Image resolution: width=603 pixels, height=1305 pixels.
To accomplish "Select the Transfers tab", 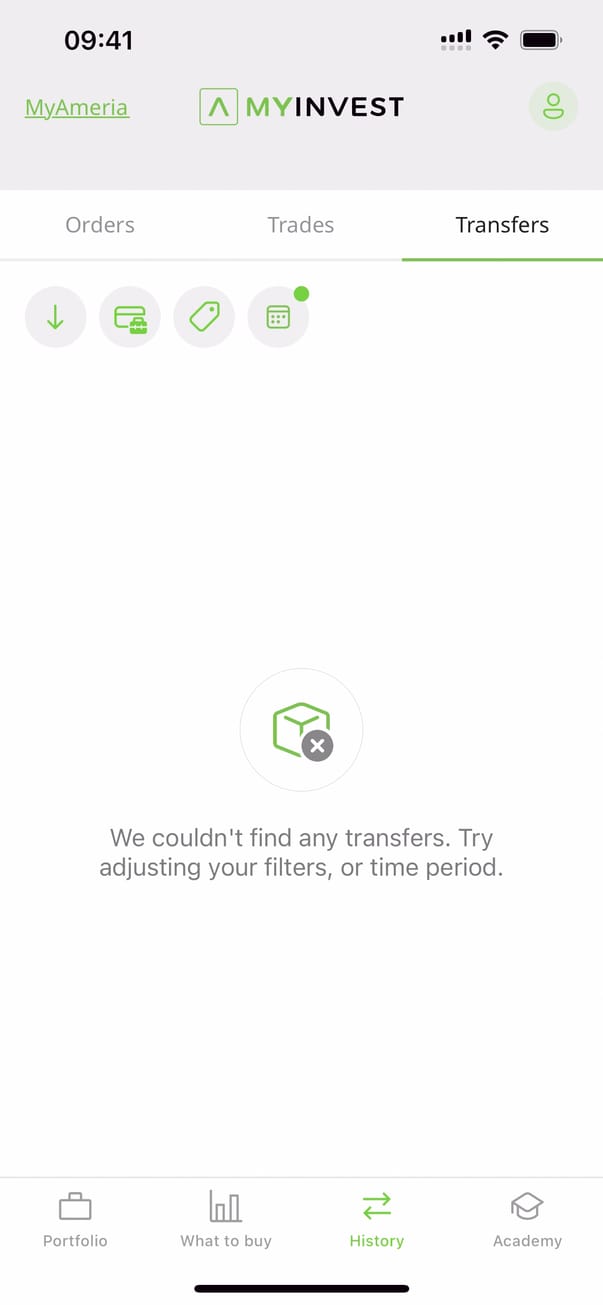I will pos(502,225).
